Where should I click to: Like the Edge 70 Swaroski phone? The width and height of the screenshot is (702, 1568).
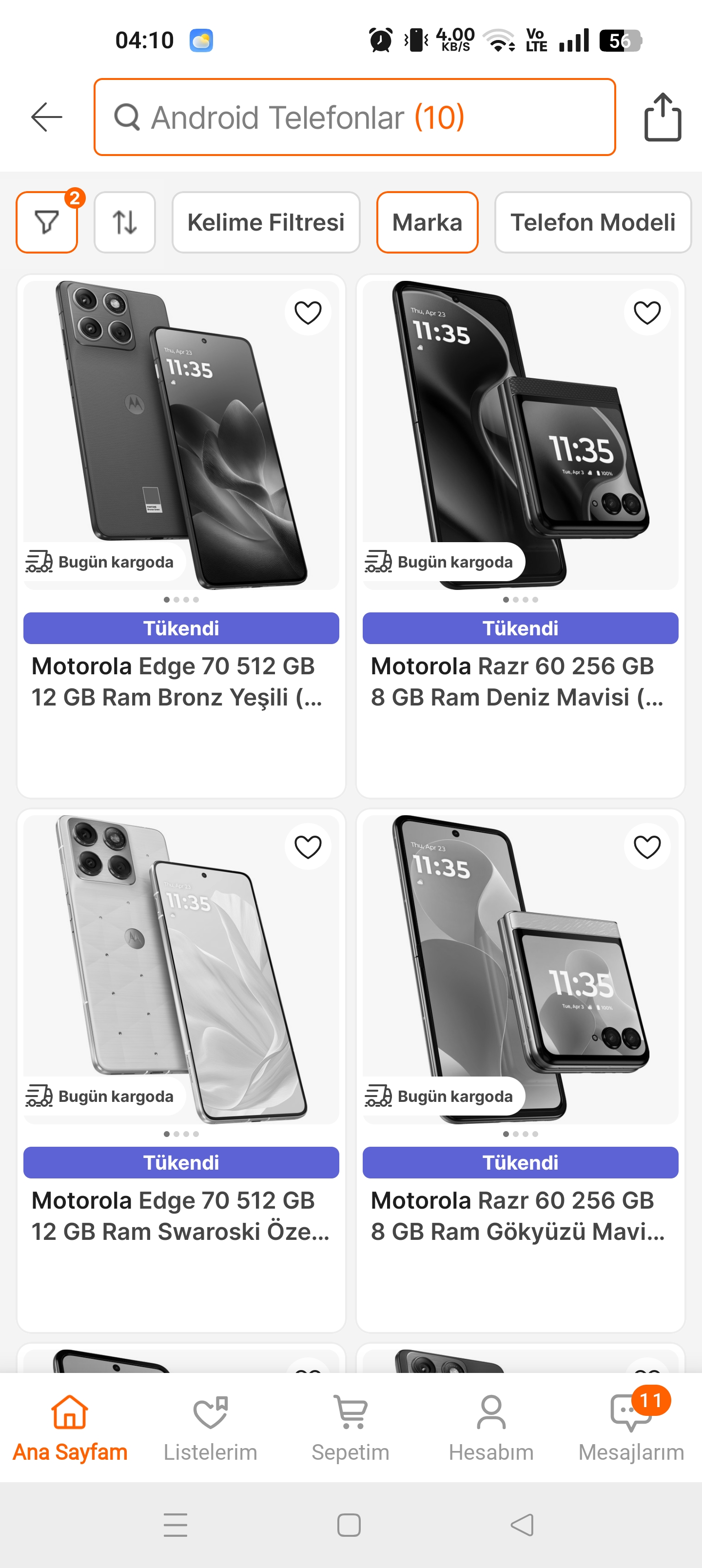(308, 847)
